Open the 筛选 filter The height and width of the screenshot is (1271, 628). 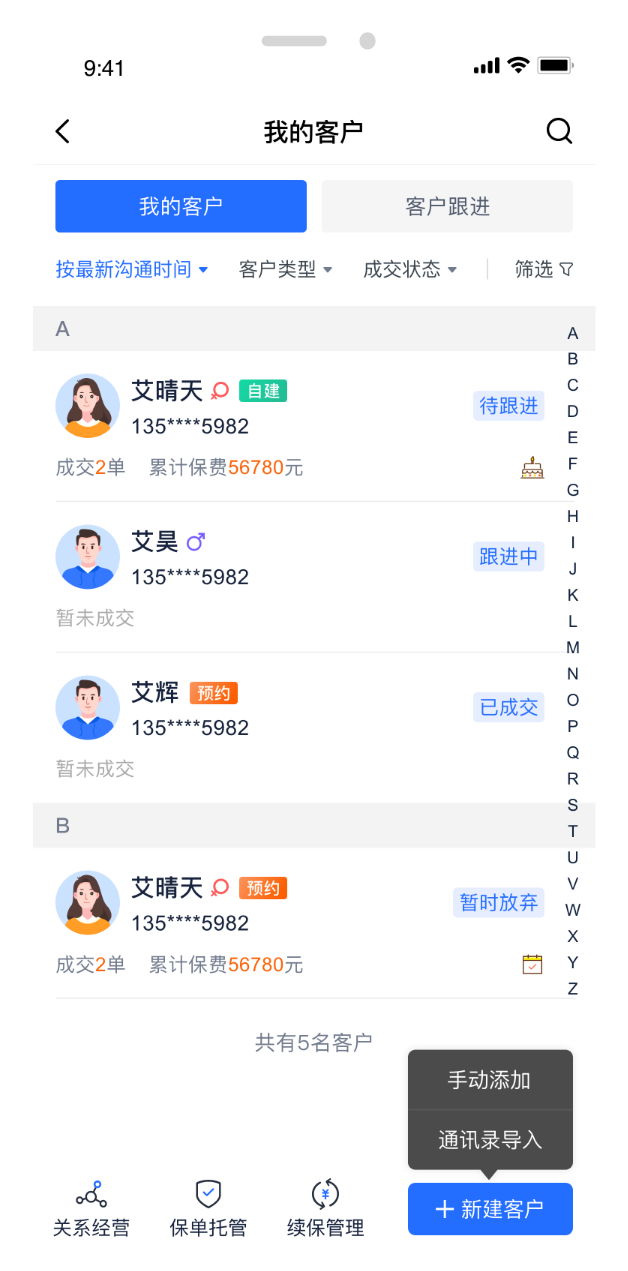pyautogui.click(x=544, y=269)
